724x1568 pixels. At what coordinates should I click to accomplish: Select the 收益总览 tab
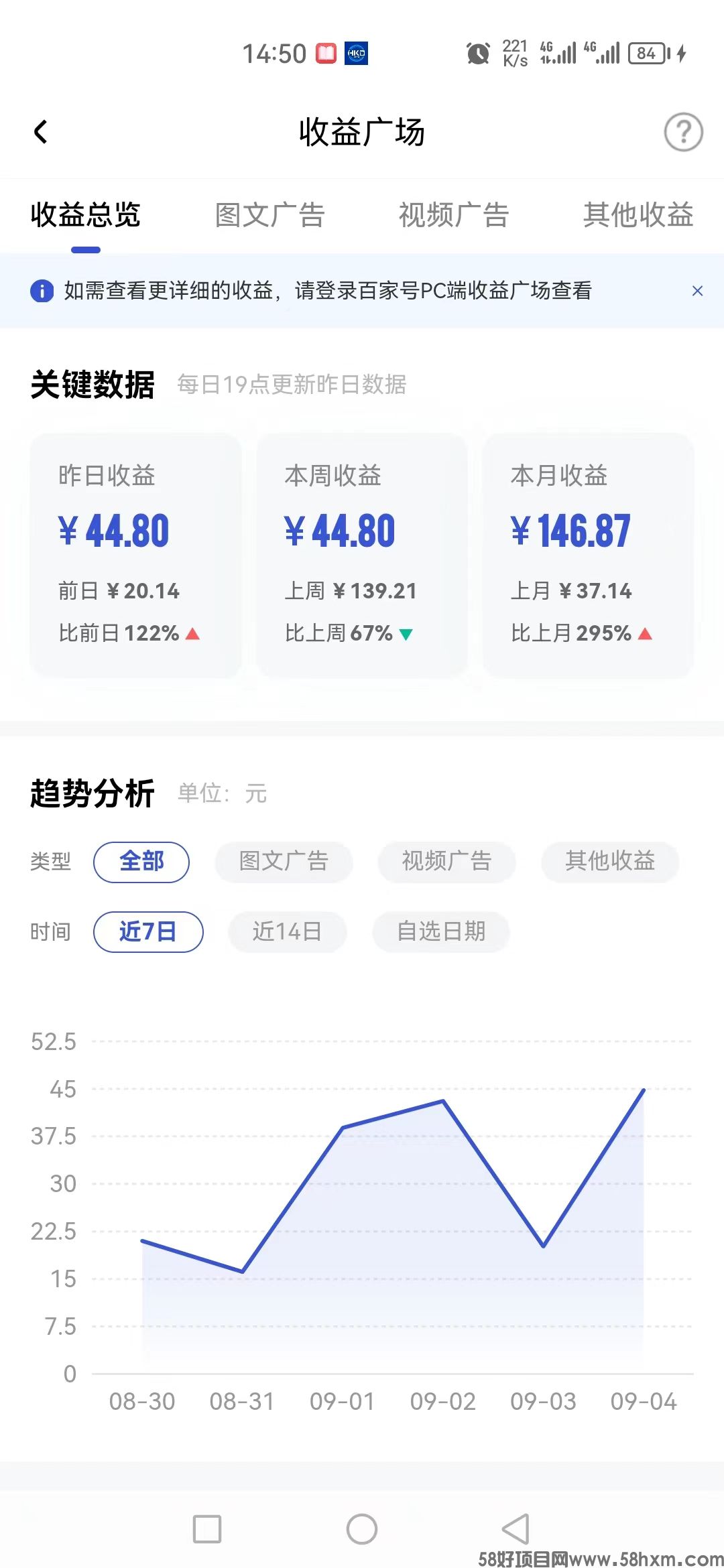[85, 215]
